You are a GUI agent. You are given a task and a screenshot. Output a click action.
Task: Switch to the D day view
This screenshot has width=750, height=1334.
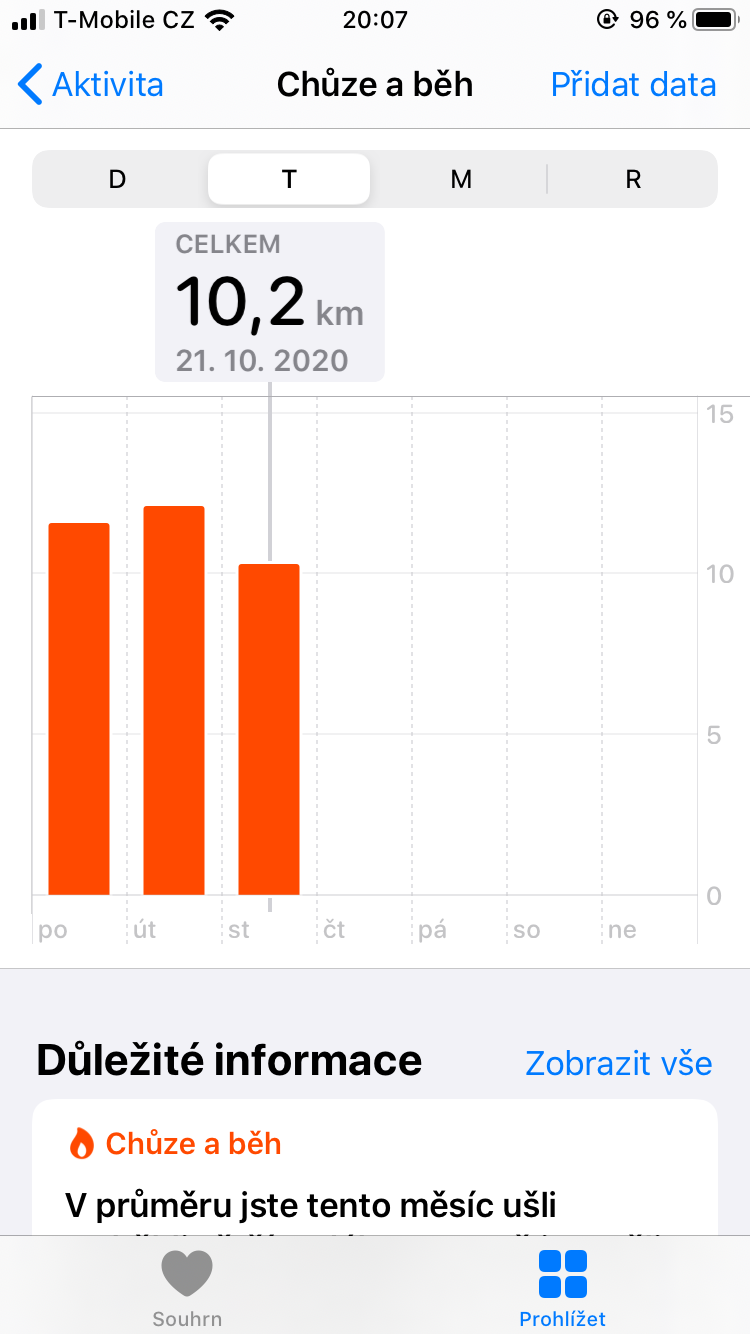pyautogui.click(x=118, y=179)
